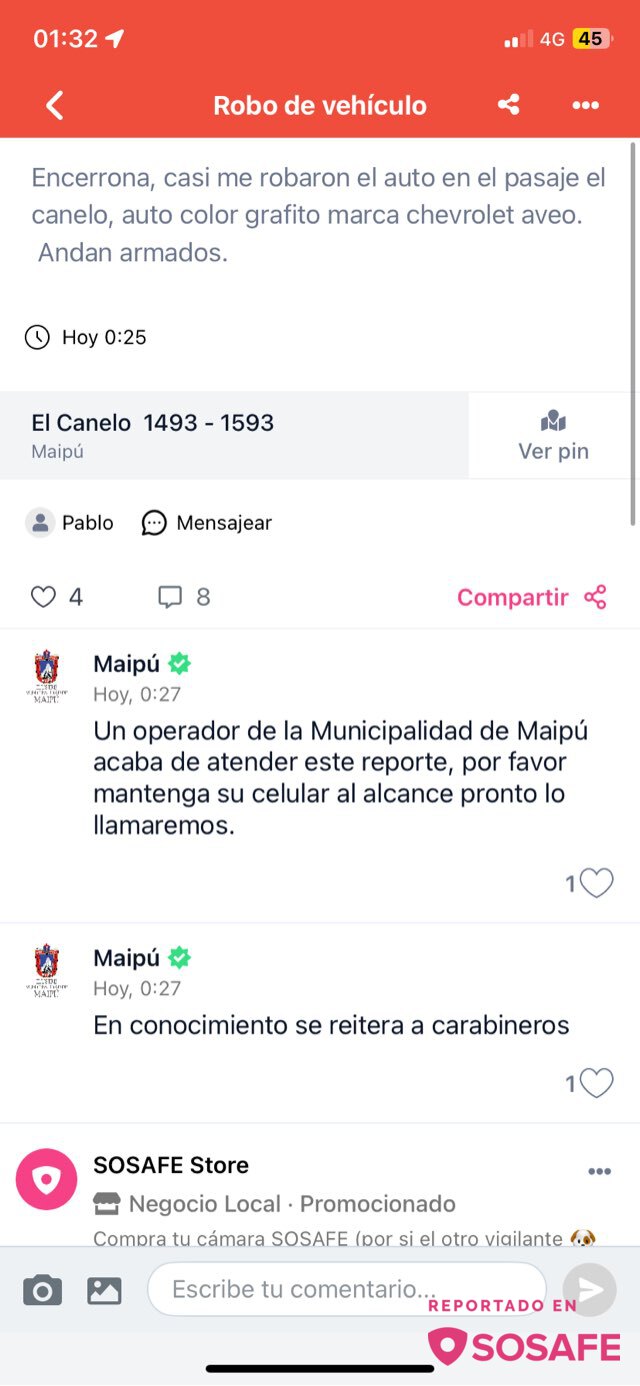640x1386 pixels.
Task: Open the header's three-dot menu
Action: coord(585,105)
